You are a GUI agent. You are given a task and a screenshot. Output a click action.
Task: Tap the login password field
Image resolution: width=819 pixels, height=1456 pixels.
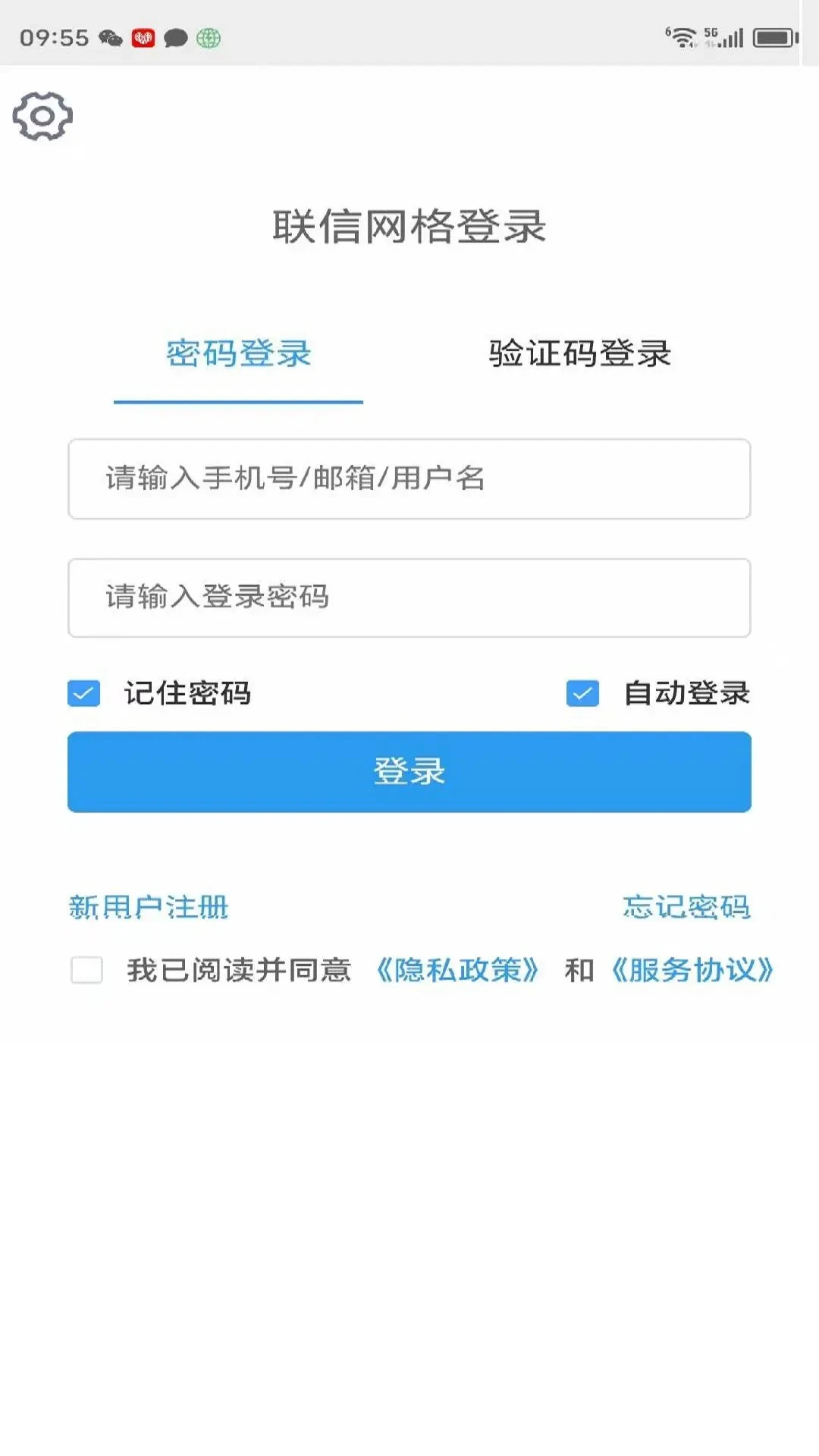coord(409,598)
